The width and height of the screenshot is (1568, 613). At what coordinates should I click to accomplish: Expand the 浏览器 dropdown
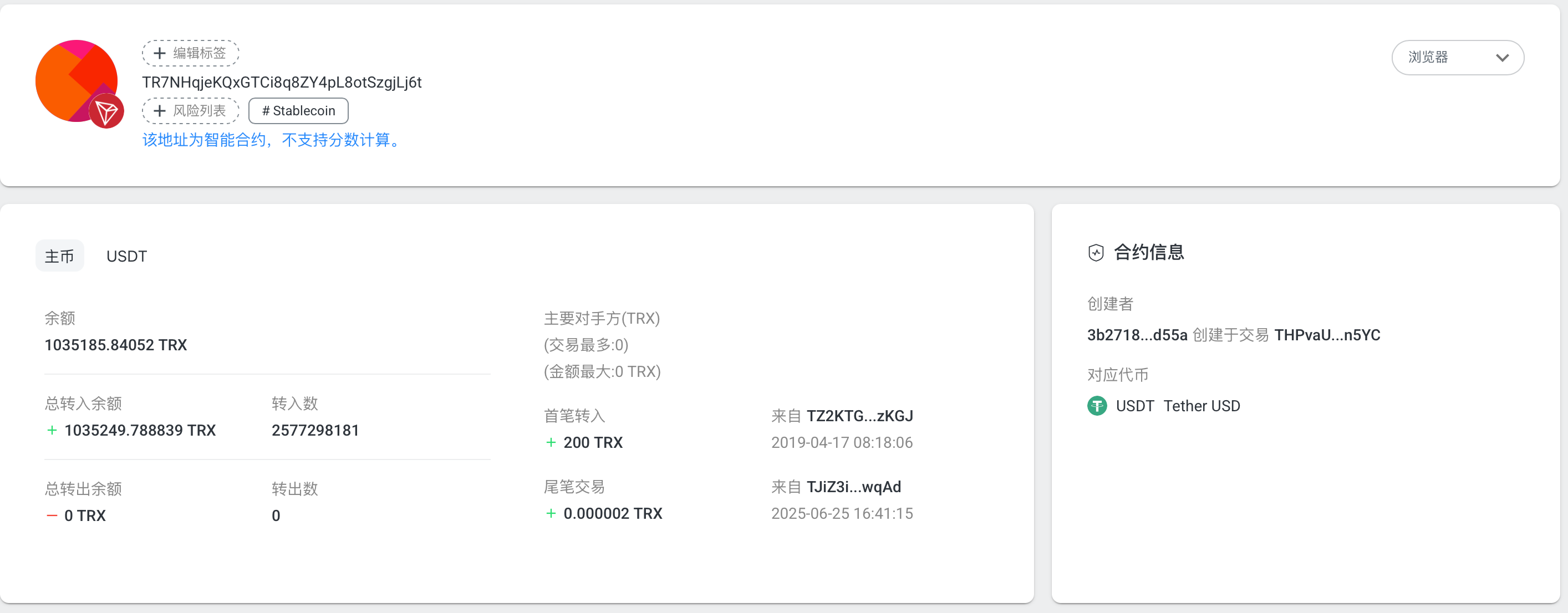(1457, 58)
